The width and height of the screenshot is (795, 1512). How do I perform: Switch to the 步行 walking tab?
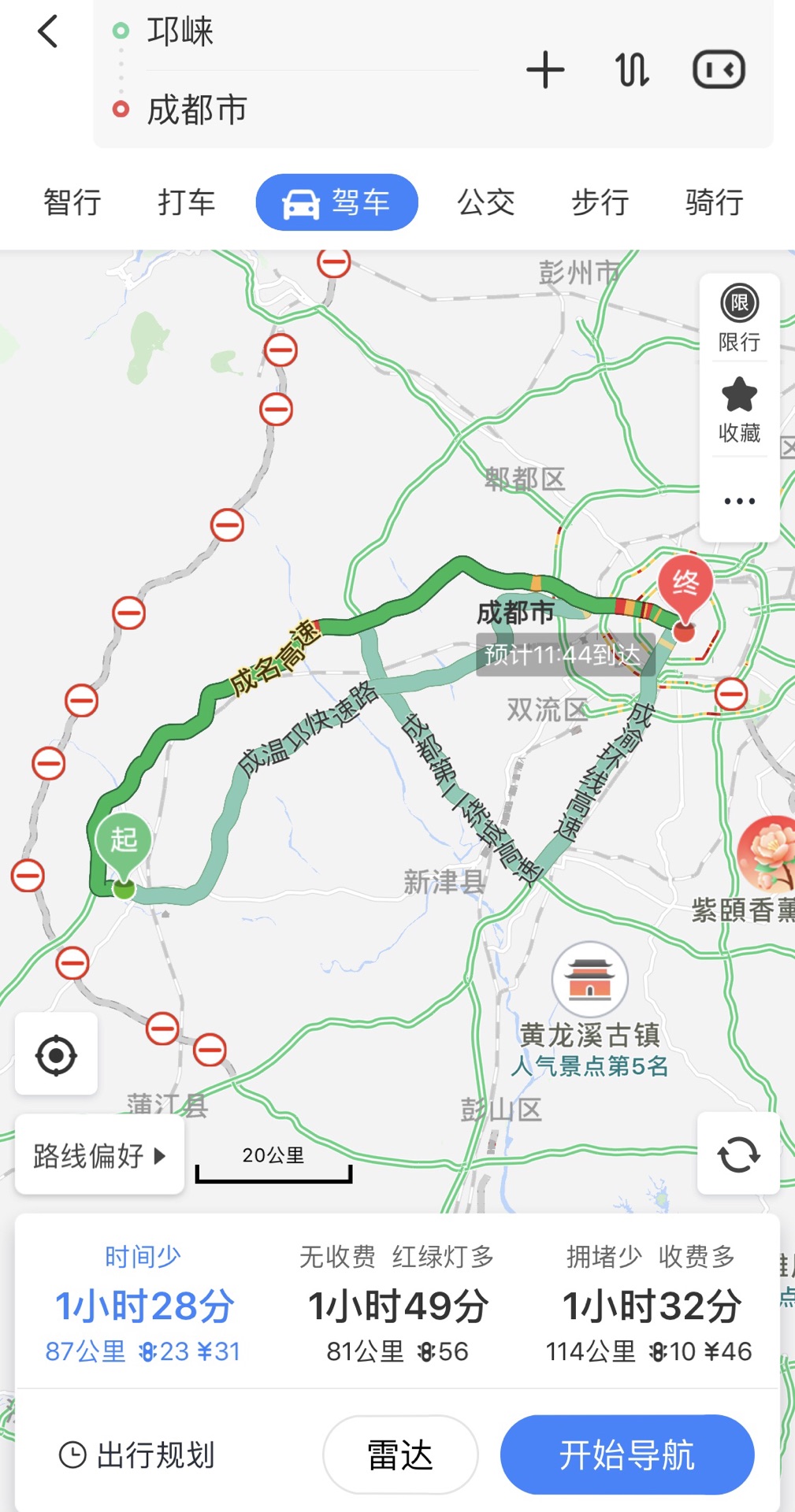(600, 202)
